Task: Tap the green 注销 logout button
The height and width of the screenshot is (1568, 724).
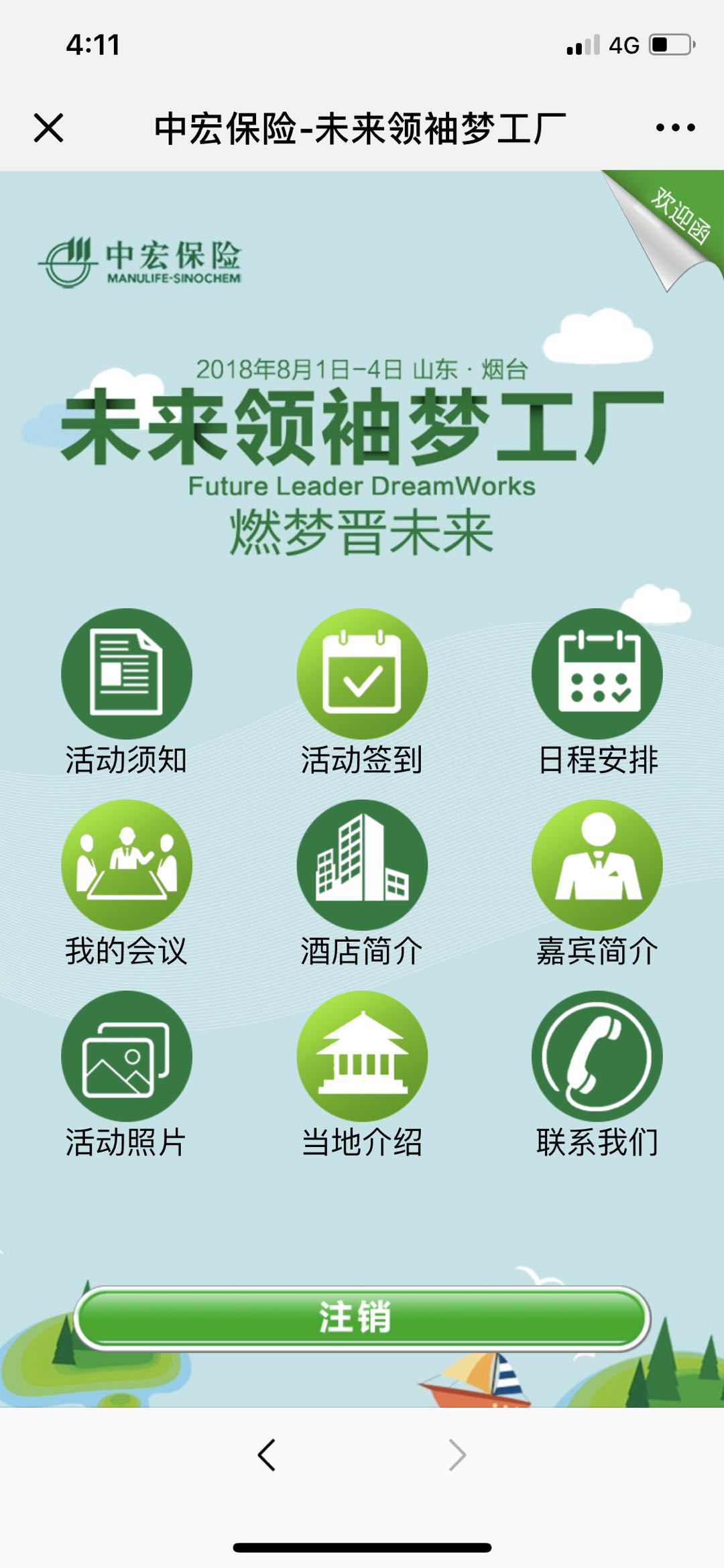Action: pyautogui.click(x=362, y=1317)
